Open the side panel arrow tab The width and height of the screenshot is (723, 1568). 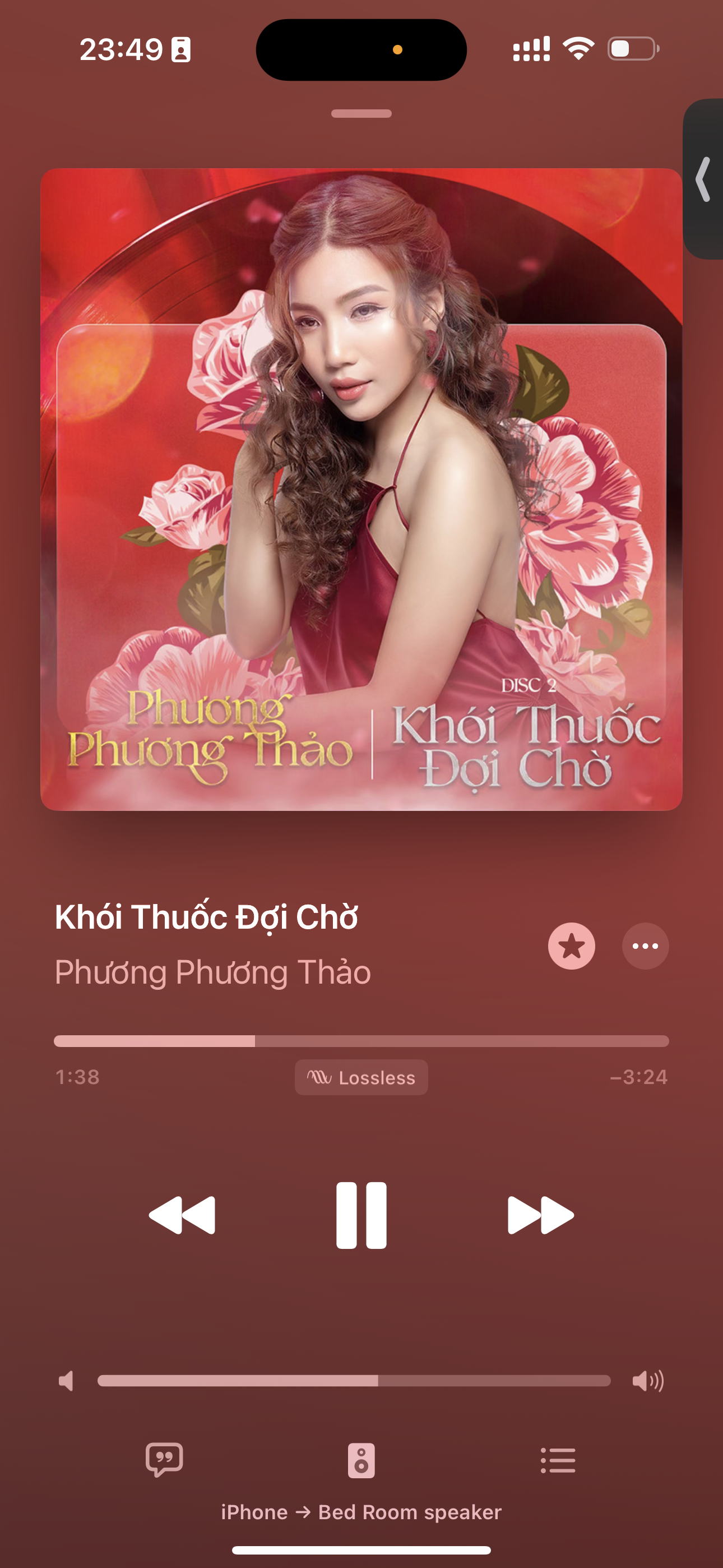pyautogui.click(x=703, y=179)
